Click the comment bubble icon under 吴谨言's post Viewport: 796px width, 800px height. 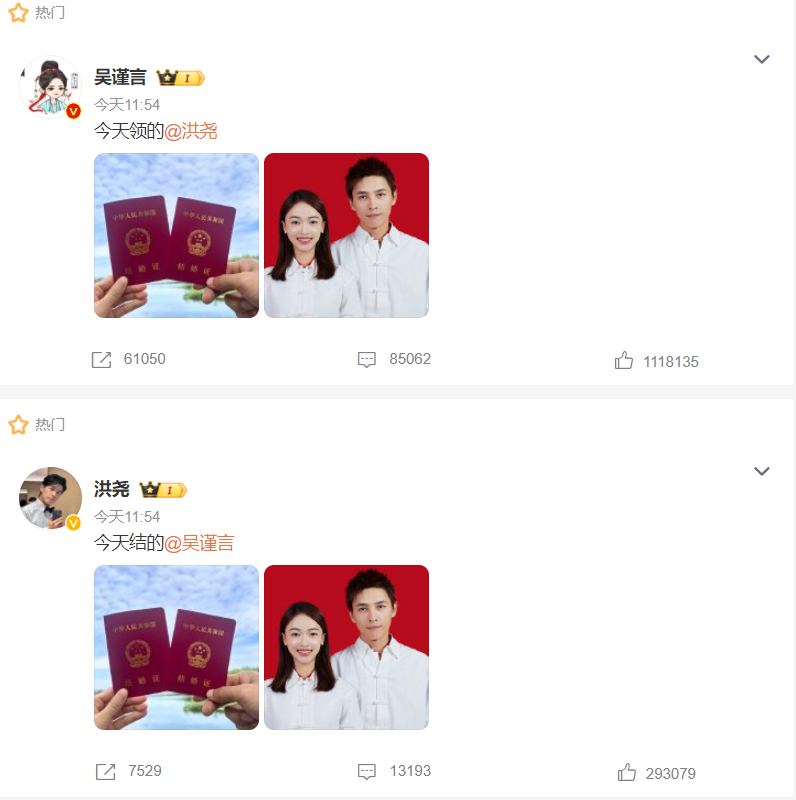tap(365, 359)
